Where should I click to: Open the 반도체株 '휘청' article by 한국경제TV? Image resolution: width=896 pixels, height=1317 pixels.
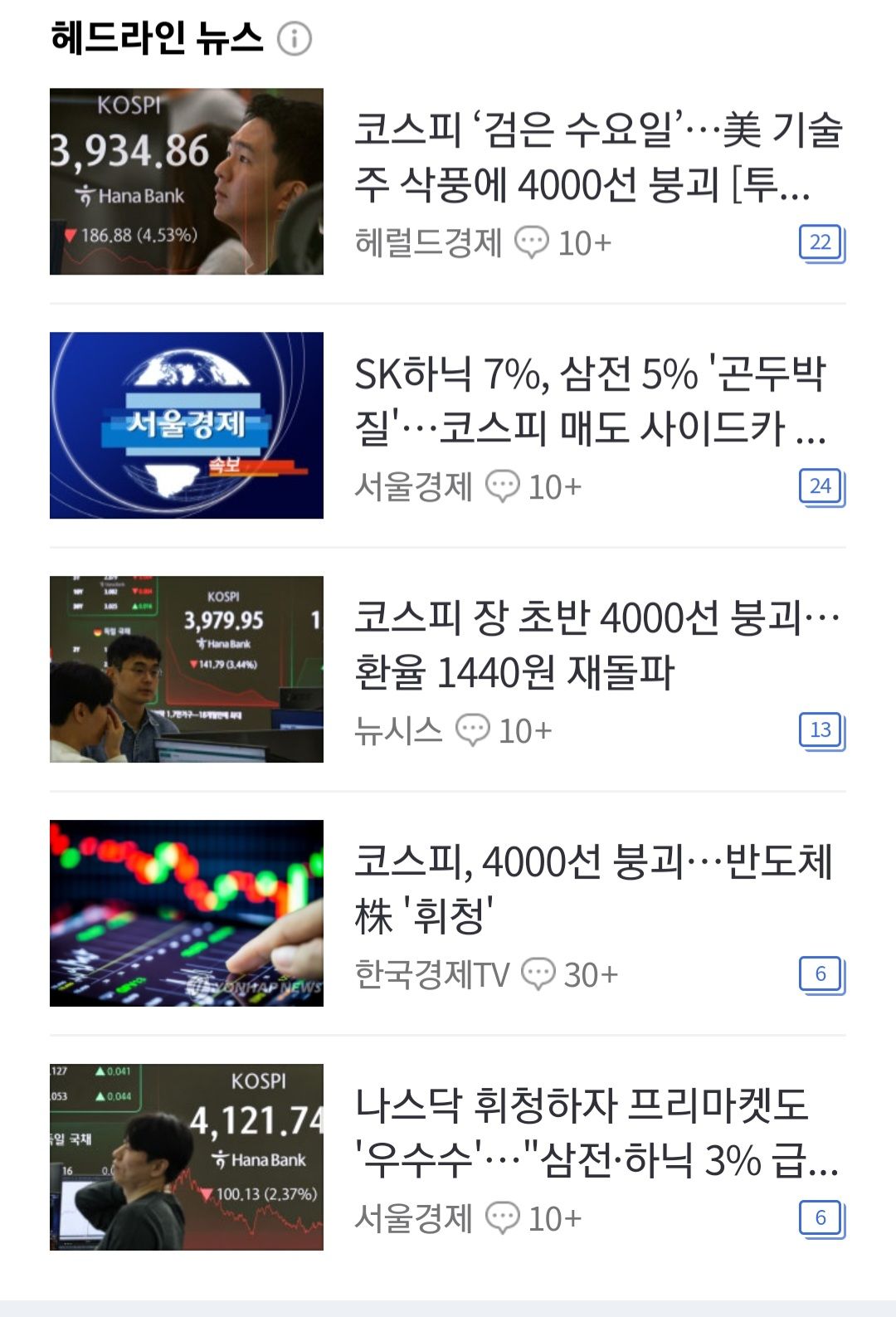click(592, 889)
